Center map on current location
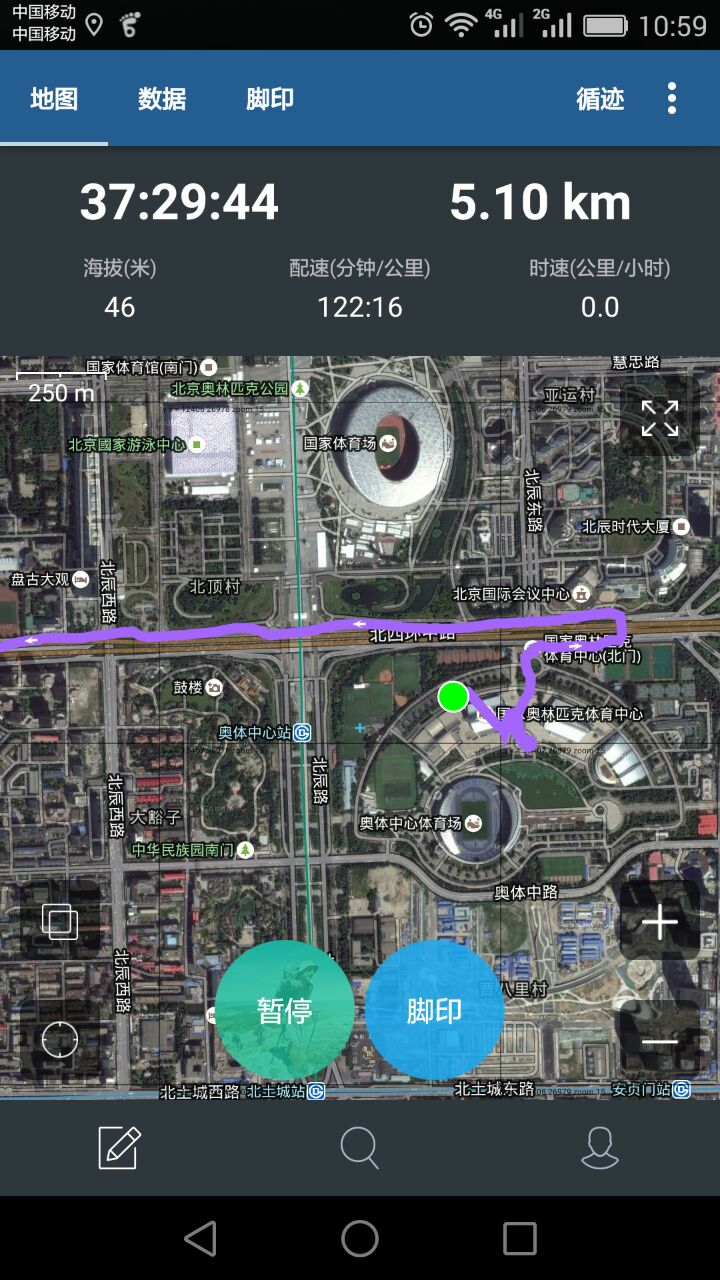720x1280 pixels. click(60, 1040)
